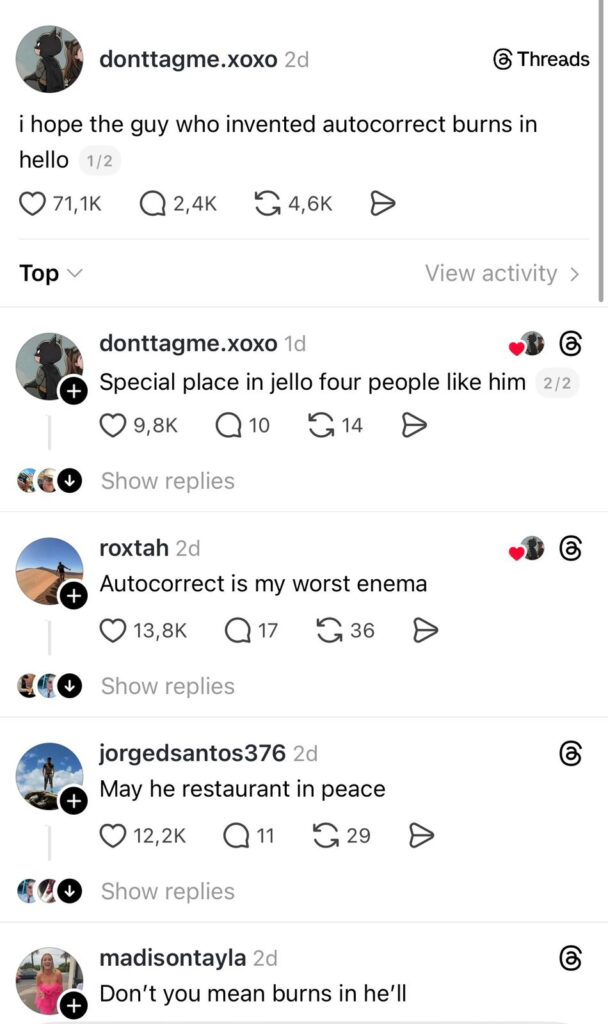Share the main autocorrect post

[x=383, y=204]
